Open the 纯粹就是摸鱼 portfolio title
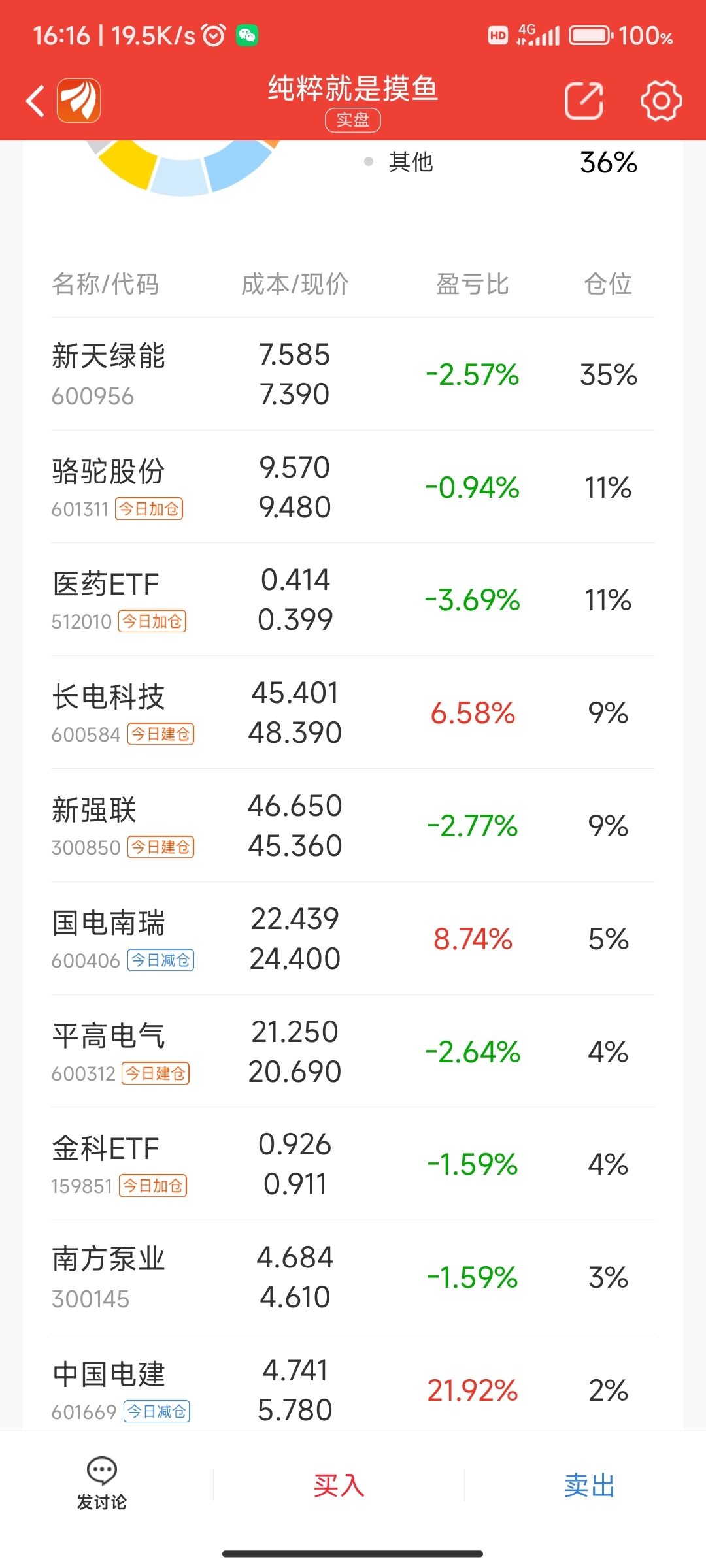The image size is (706, 1568). pos(352,91)
